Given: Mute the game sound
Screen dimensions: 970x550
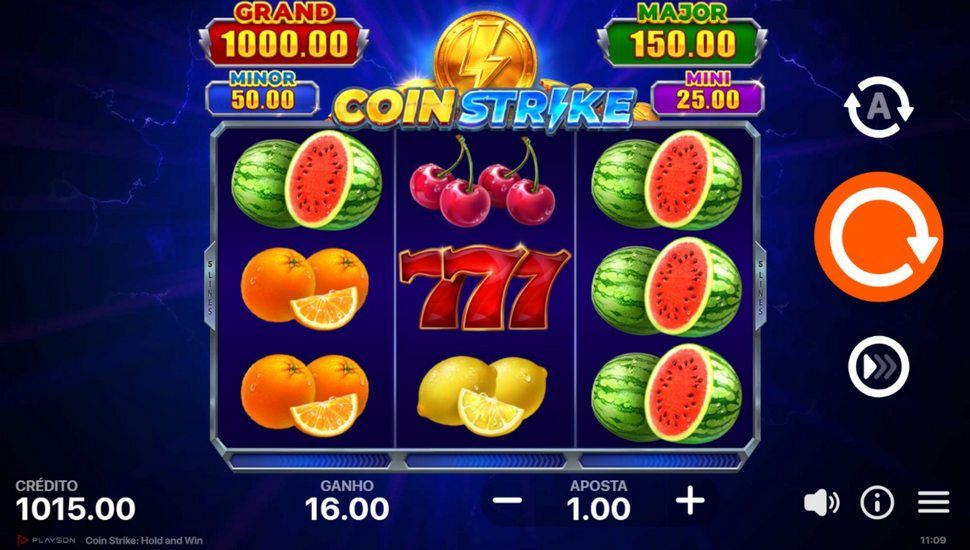Looking at the screenshot, I should click(x=821, y=503).
